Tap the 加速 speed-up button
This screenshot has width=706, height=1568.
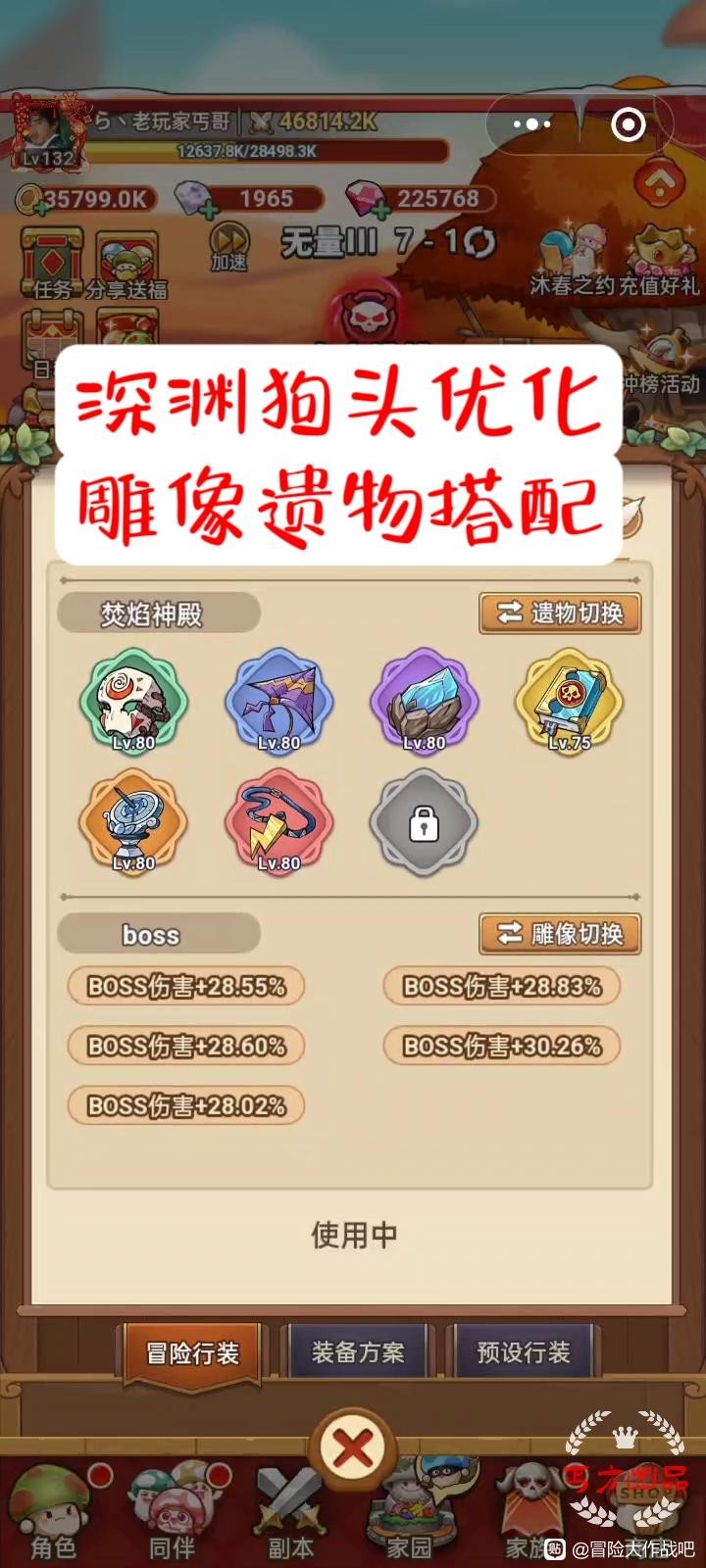pyautogui.click(x=229, y=247)
